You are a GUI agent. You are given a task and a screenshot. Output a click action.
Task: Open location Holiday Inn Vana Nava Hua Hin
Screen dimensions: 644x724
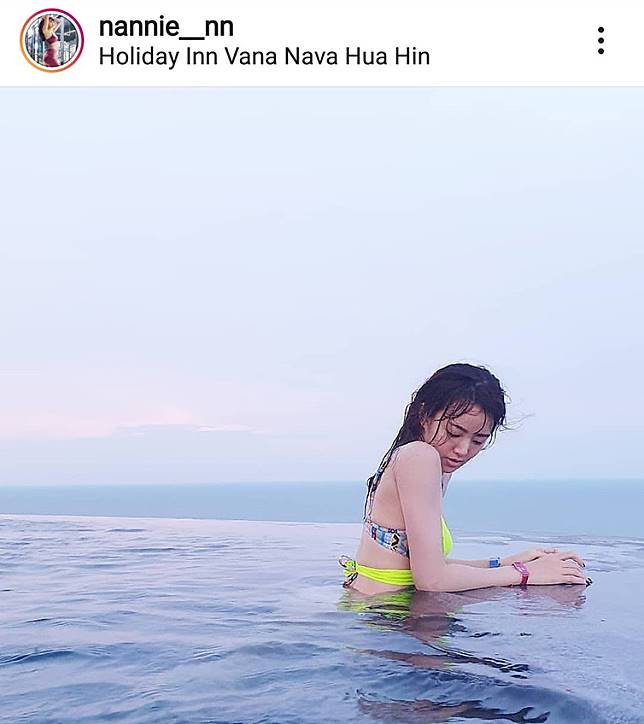pos(264,57)
